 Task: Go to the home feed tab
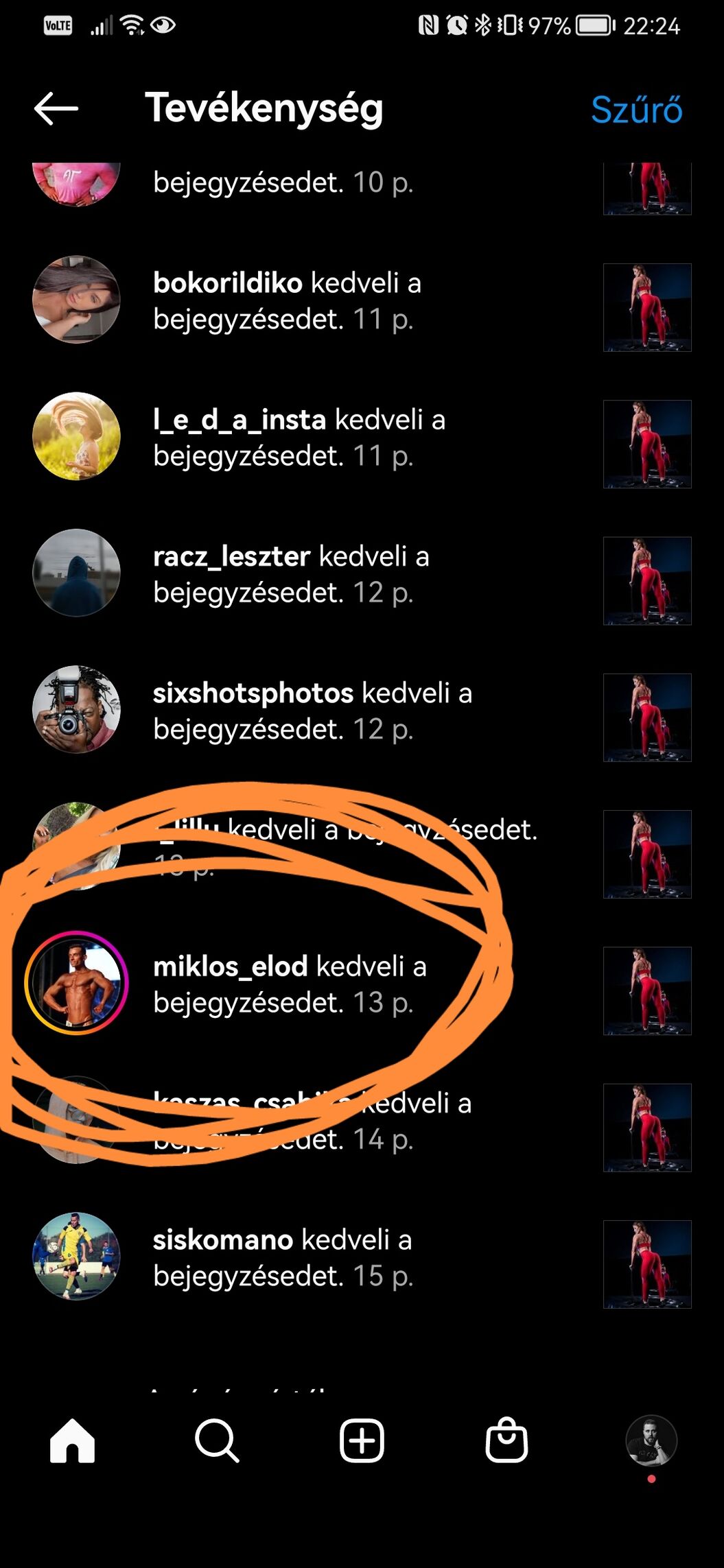point(72,1441)
